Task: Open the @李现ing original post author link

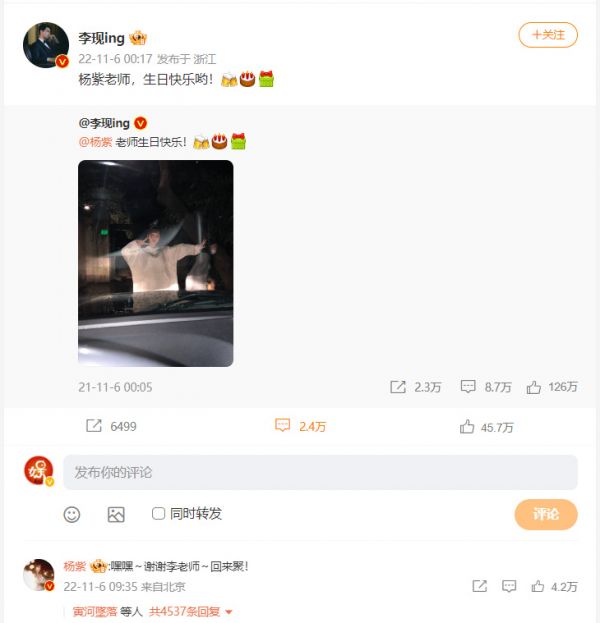Action: [x=104, y=123]
